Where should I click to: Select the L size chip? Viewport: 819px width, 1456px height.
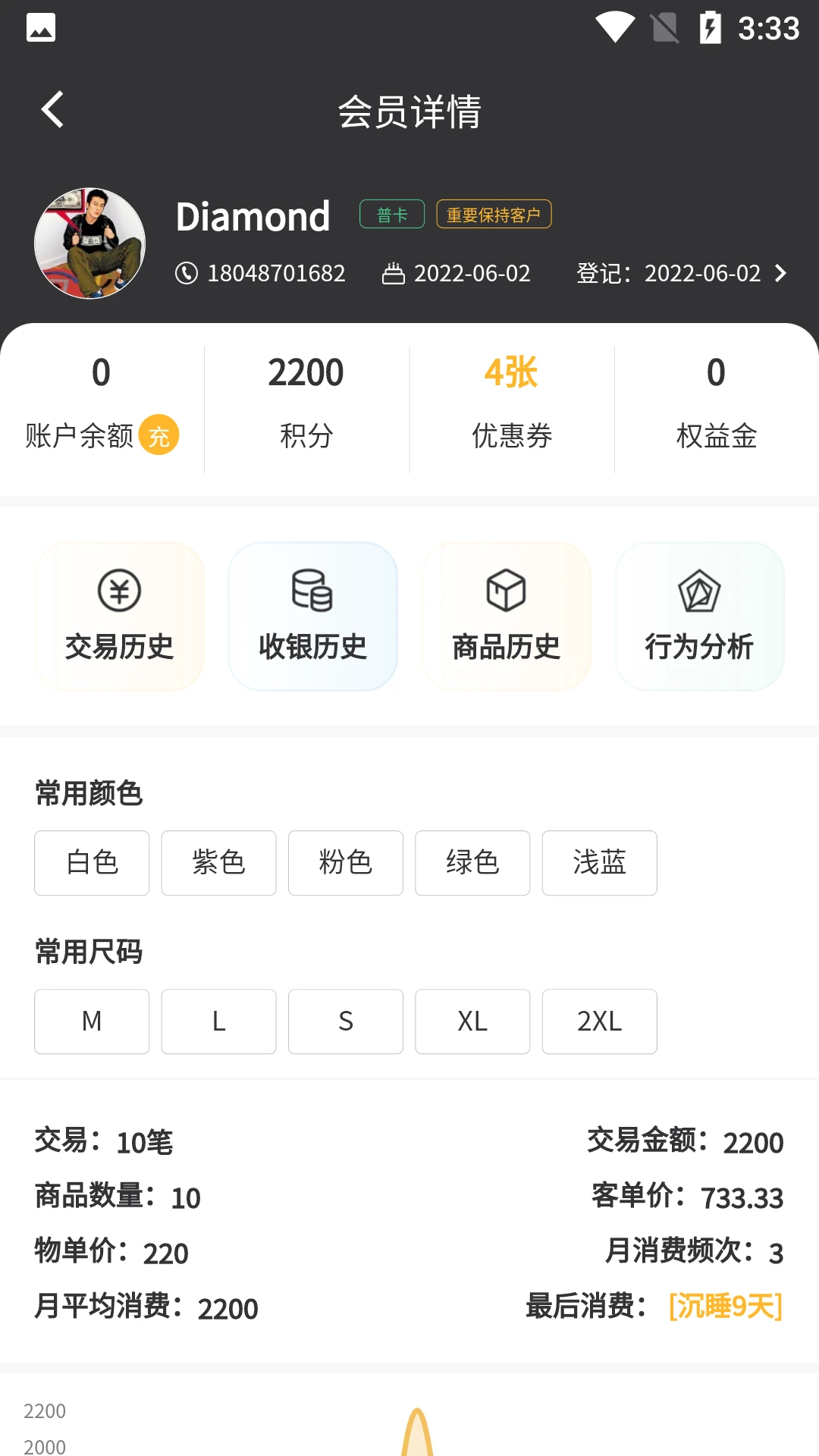pyautogui.click(x=218, y=1021)
